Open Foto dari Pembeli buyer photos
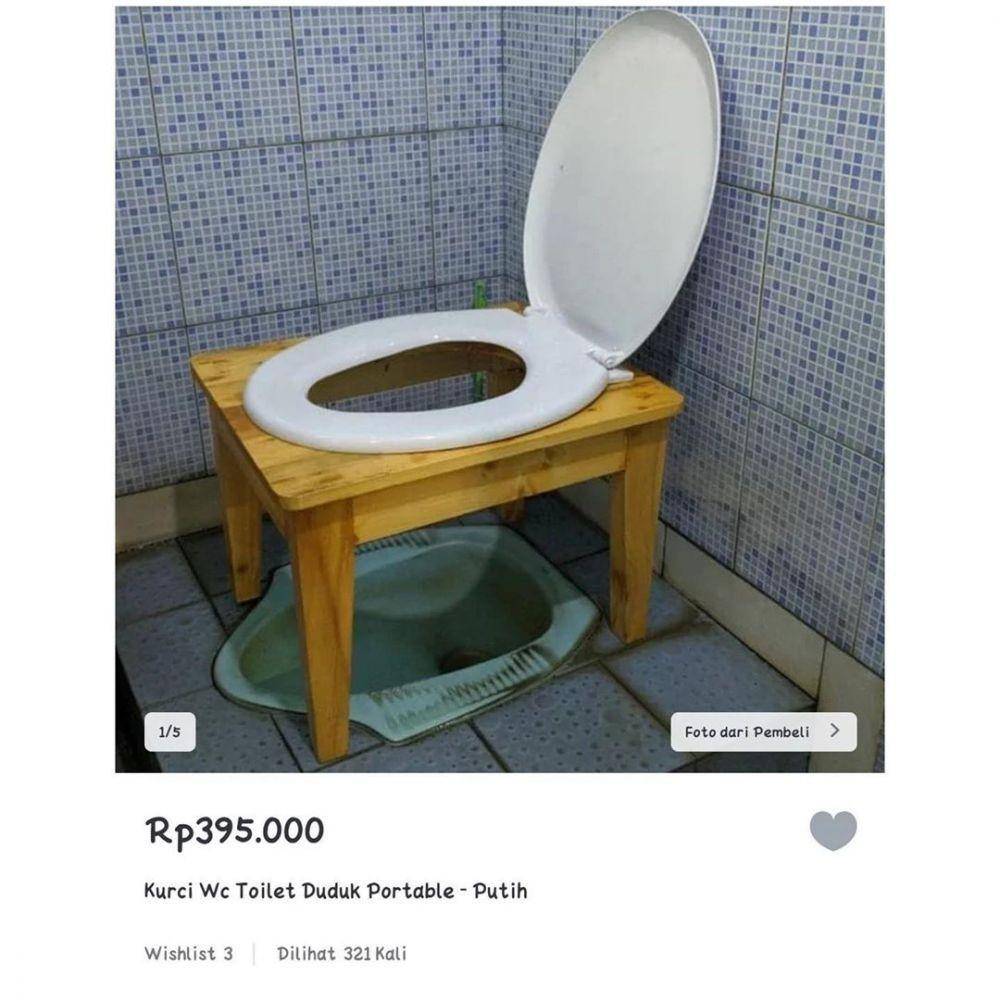1000x1000 pixels. pos(763,731)
